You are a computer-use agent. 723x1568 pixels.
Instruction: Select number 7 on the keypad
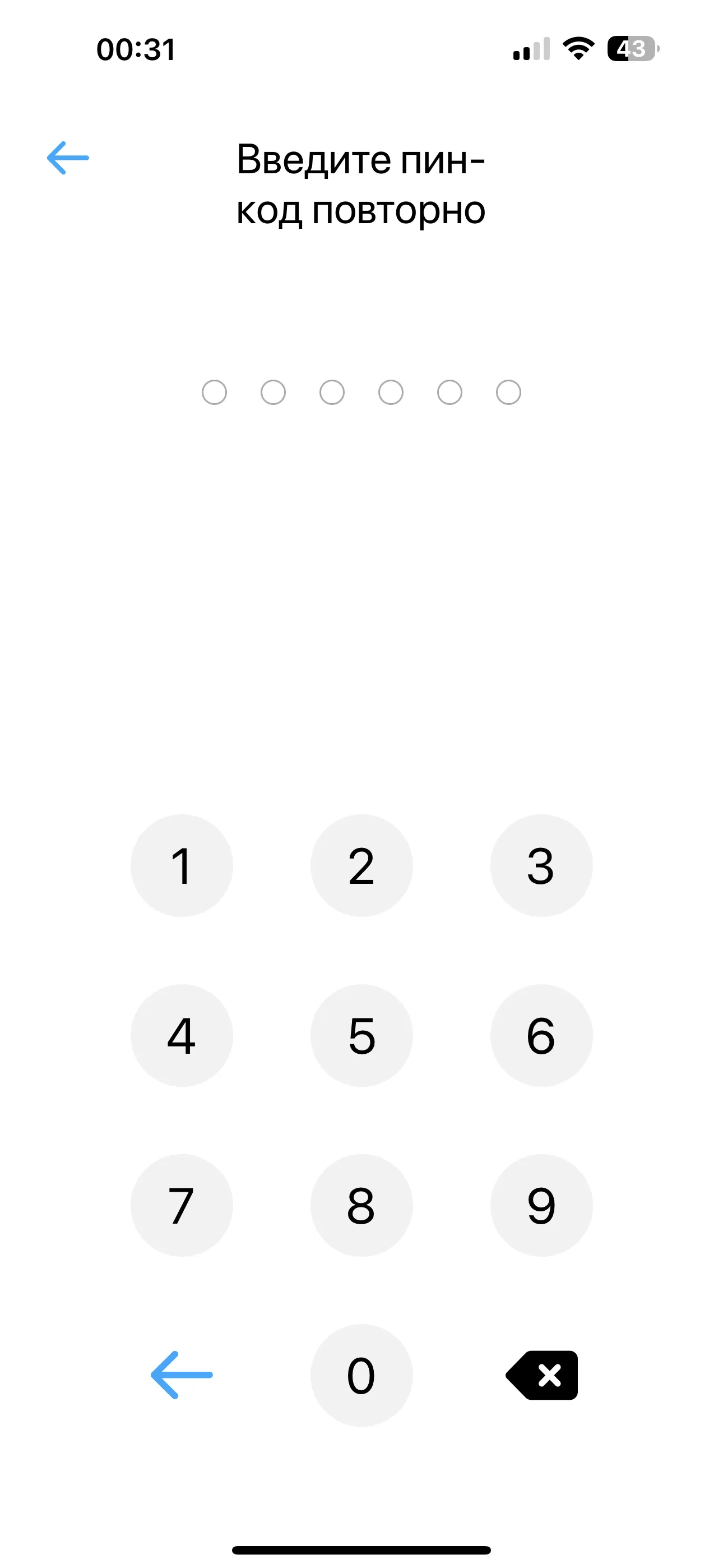[182, 1205]
